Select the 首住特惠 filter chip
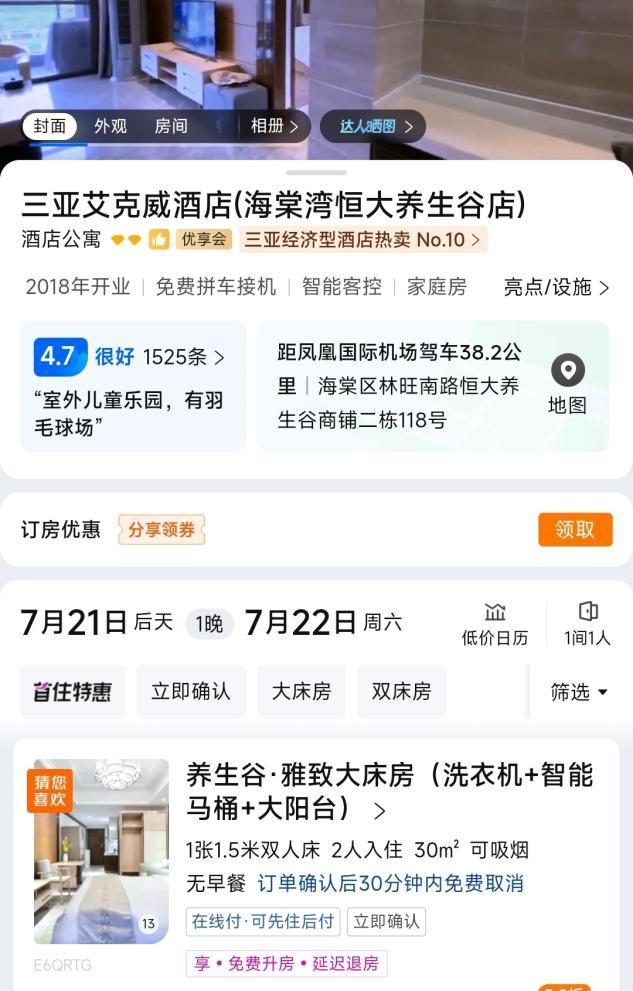 point(73,692)
